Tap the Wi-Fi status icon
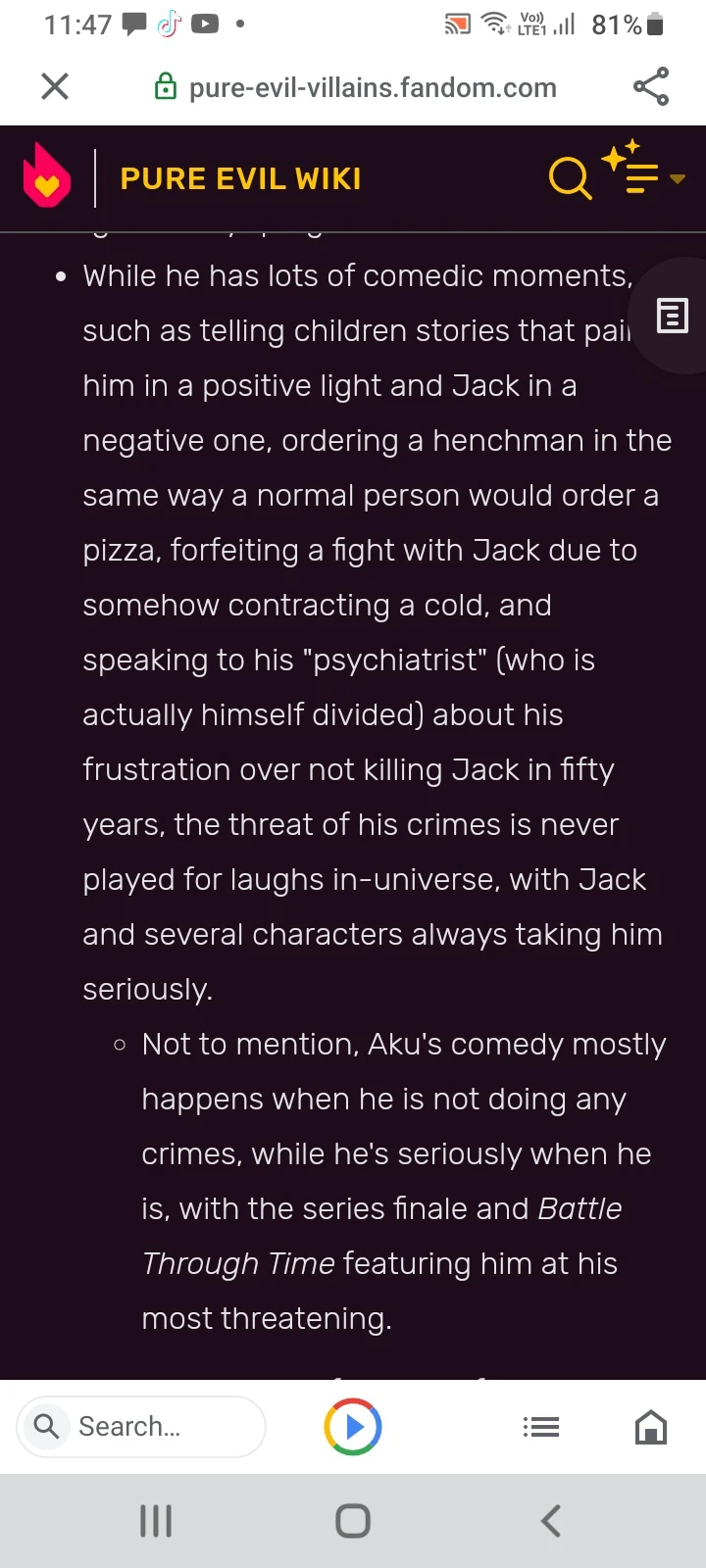706x1568 pixels. pyautogui.click(x=496, y=24)
